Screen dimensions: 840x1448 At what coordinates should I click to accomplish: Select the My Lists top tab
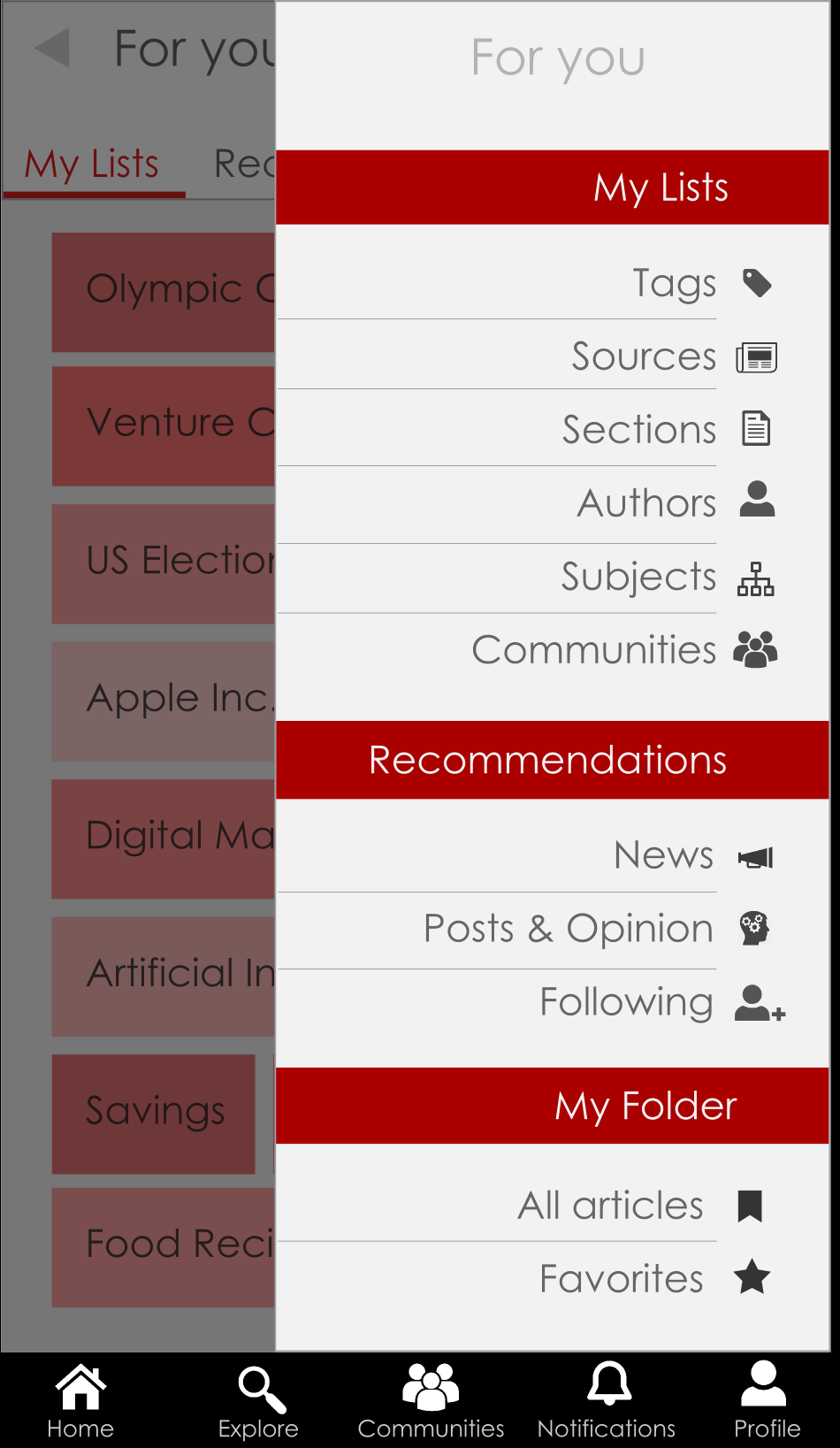[92, 165]
